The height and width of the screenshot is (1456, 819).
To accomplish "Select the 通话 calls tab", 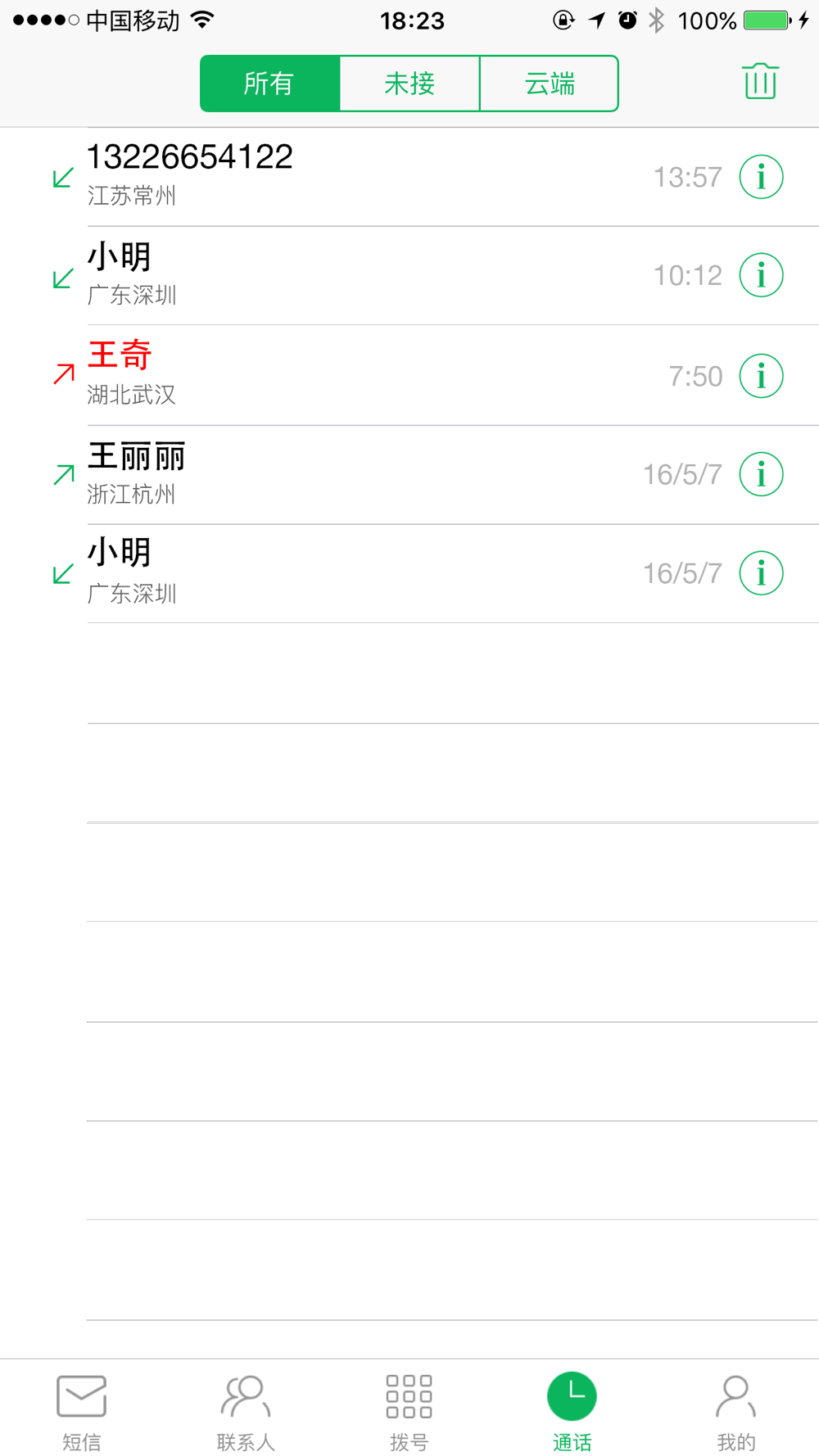I will (572, 1412).
